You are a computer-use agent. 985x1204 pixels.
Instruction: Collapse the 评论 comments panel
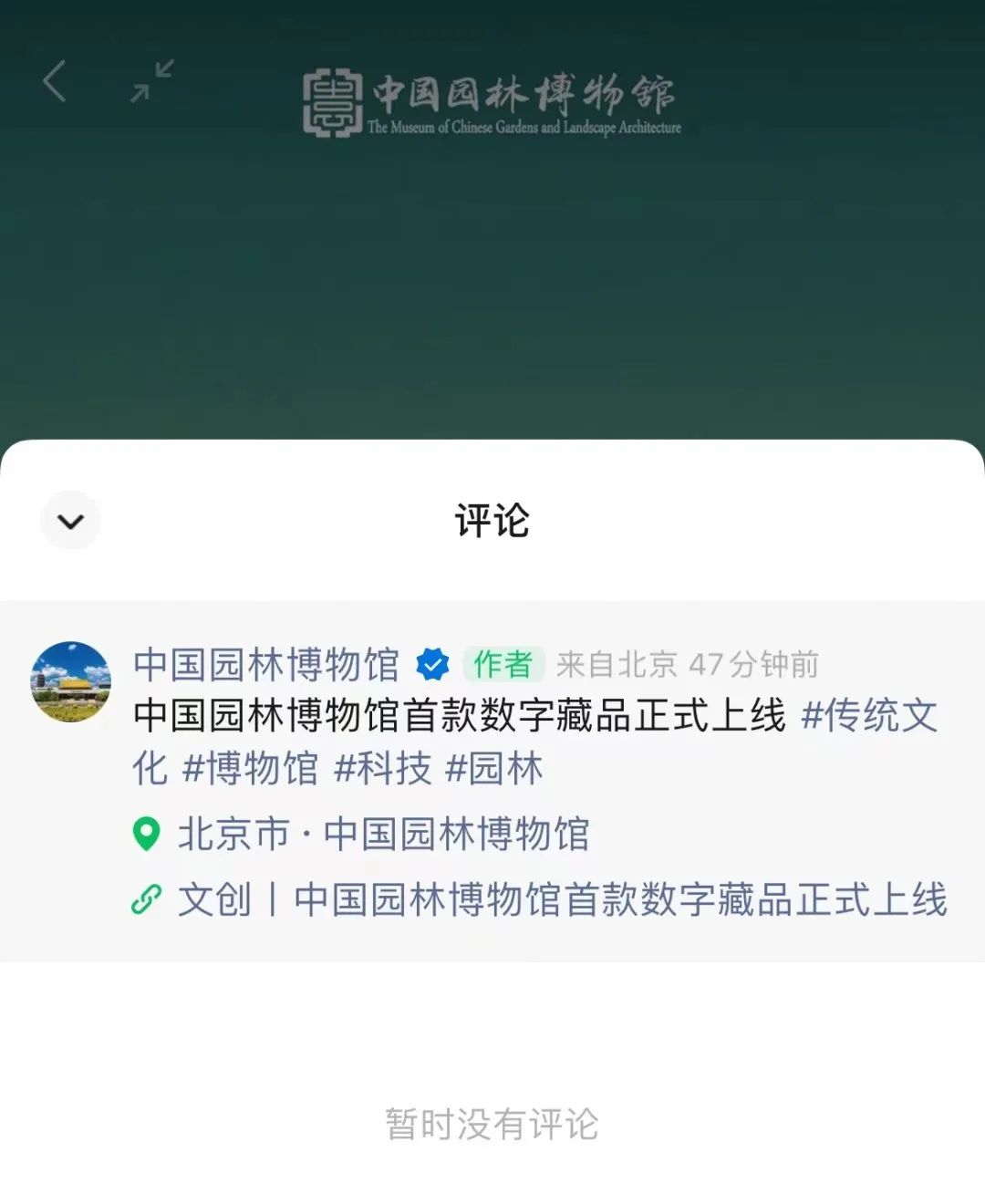click(x=70, y=521)
